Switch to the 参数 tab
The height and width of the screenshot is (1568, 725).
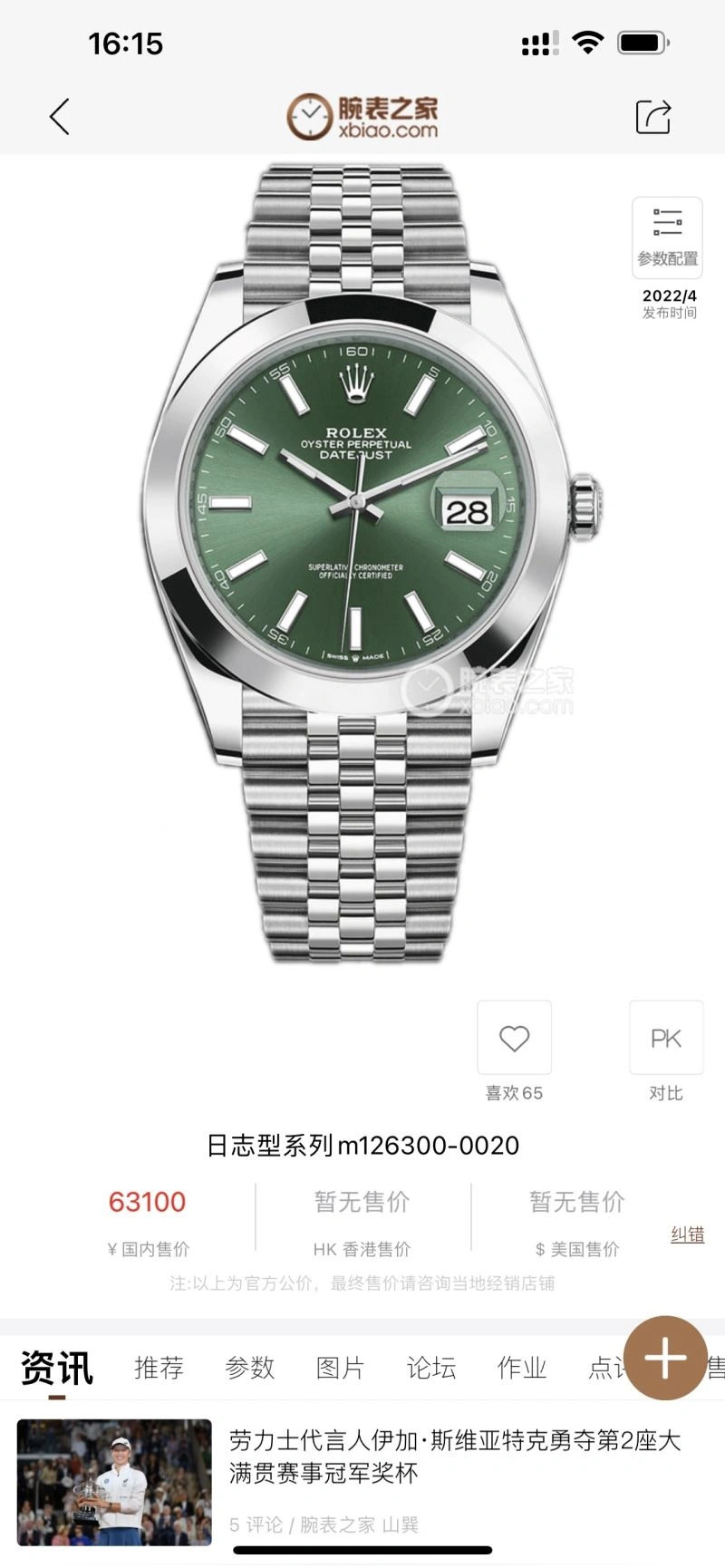point(249,1367)
